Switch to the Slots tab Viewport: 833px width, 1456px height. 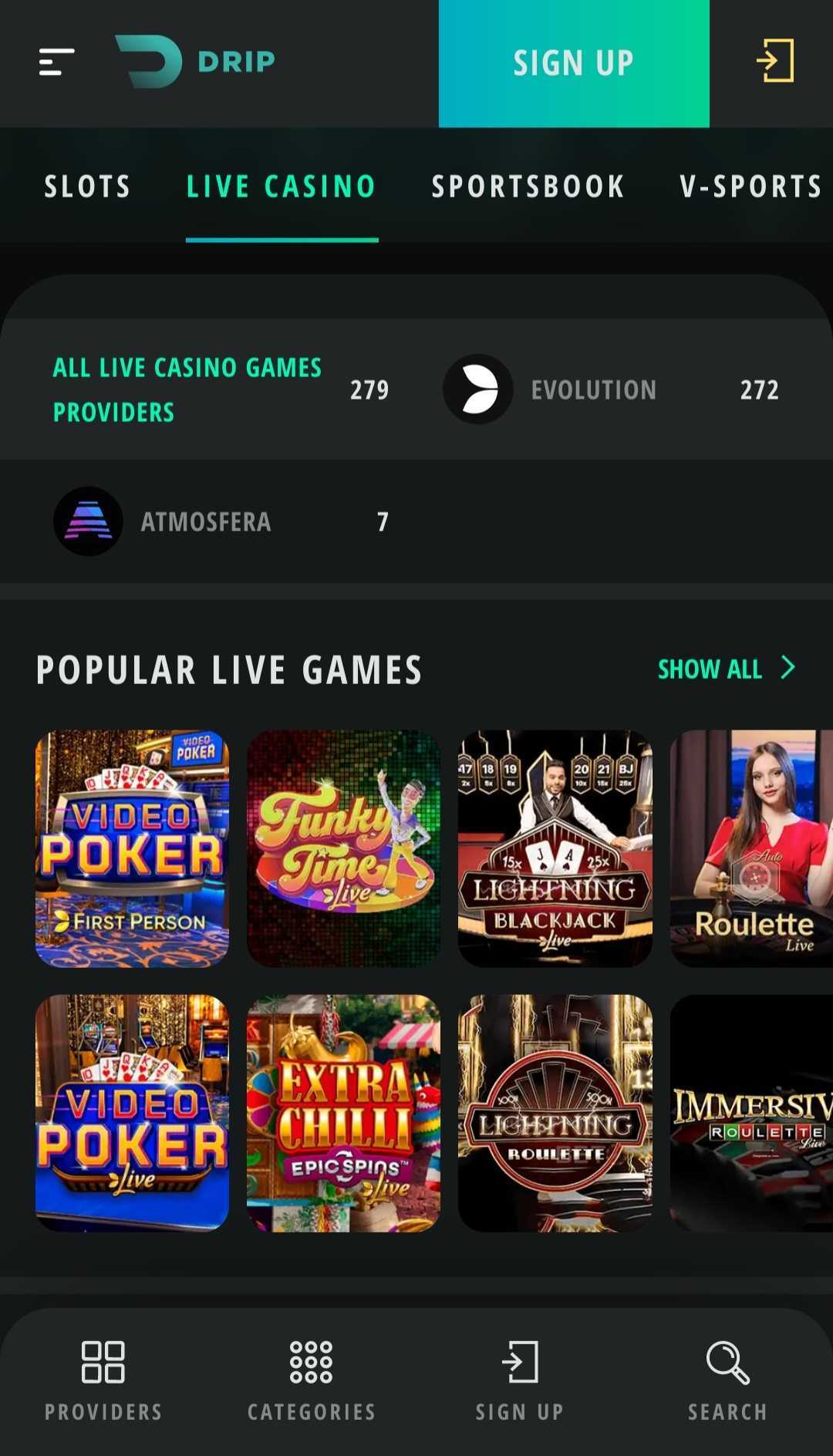87,187
